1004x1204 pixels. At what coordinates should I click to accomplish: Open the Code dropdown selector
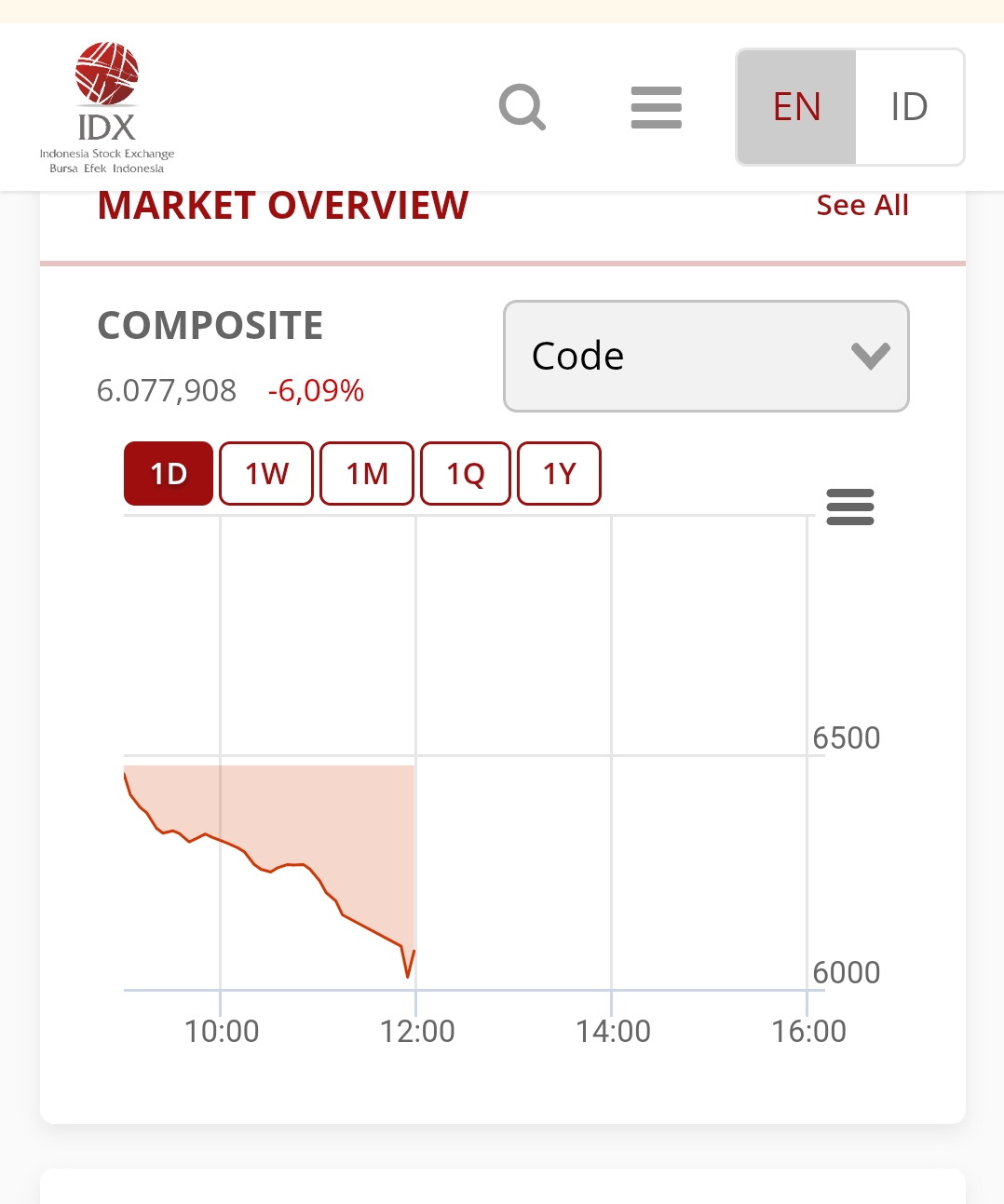[x=705, y=357]
